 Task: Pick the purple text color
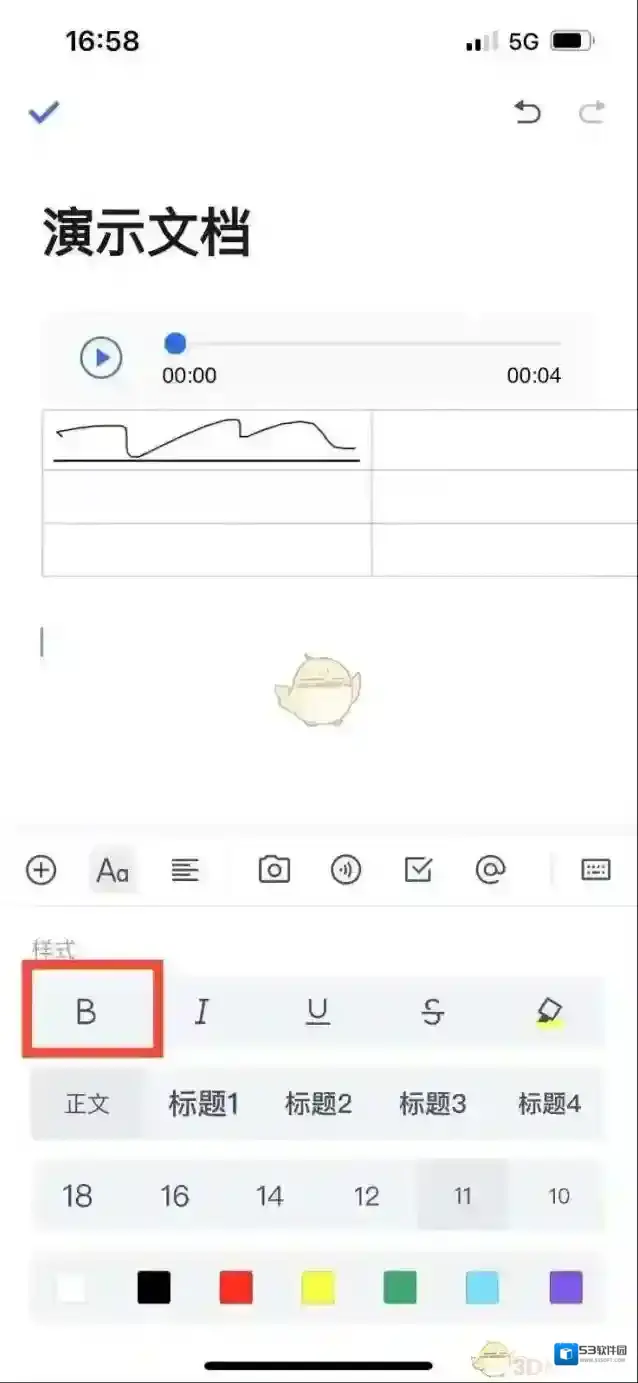pos(565,1287)
